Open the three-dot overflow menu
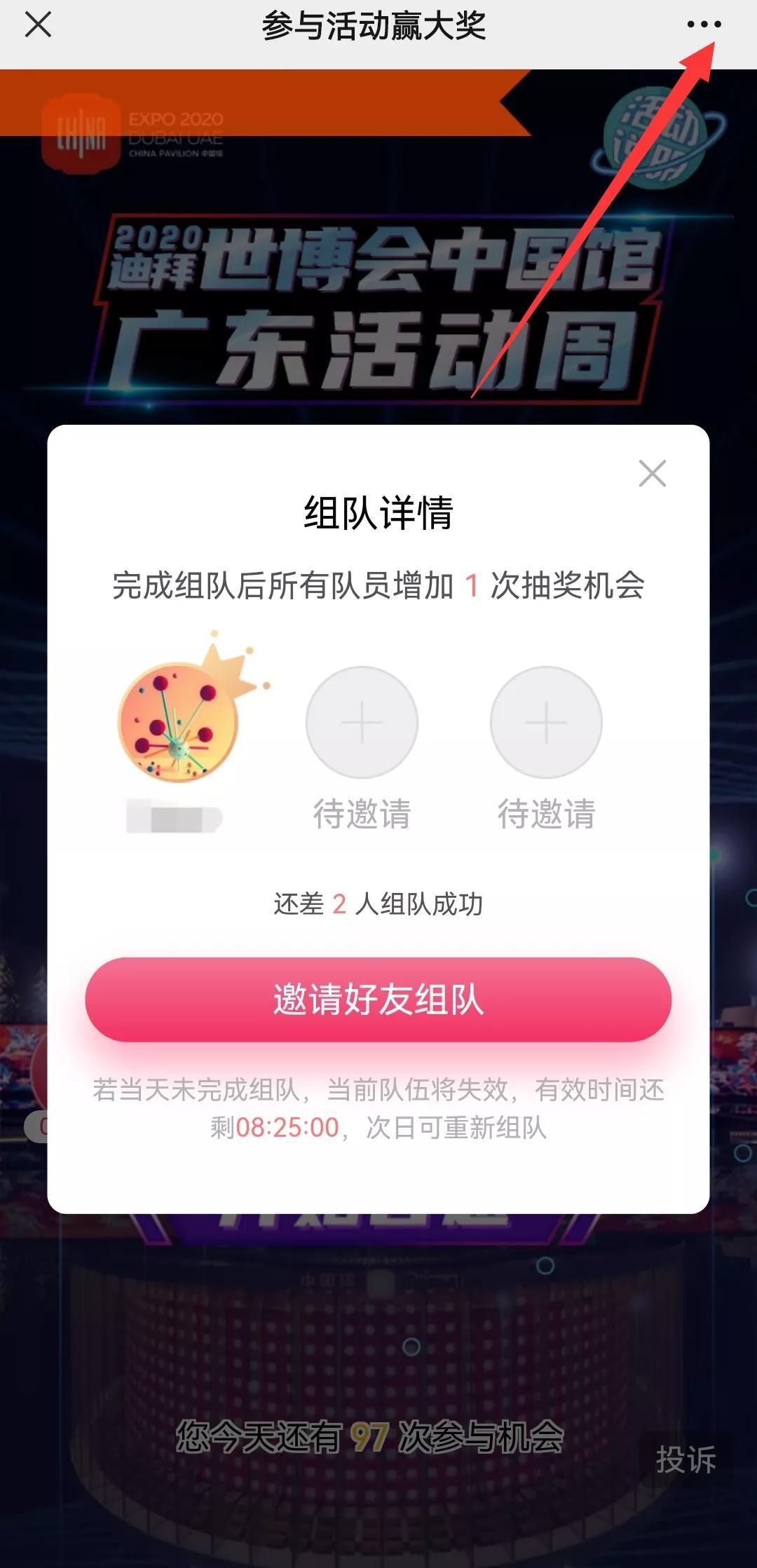757x1568 pixels. pos(704,25)
